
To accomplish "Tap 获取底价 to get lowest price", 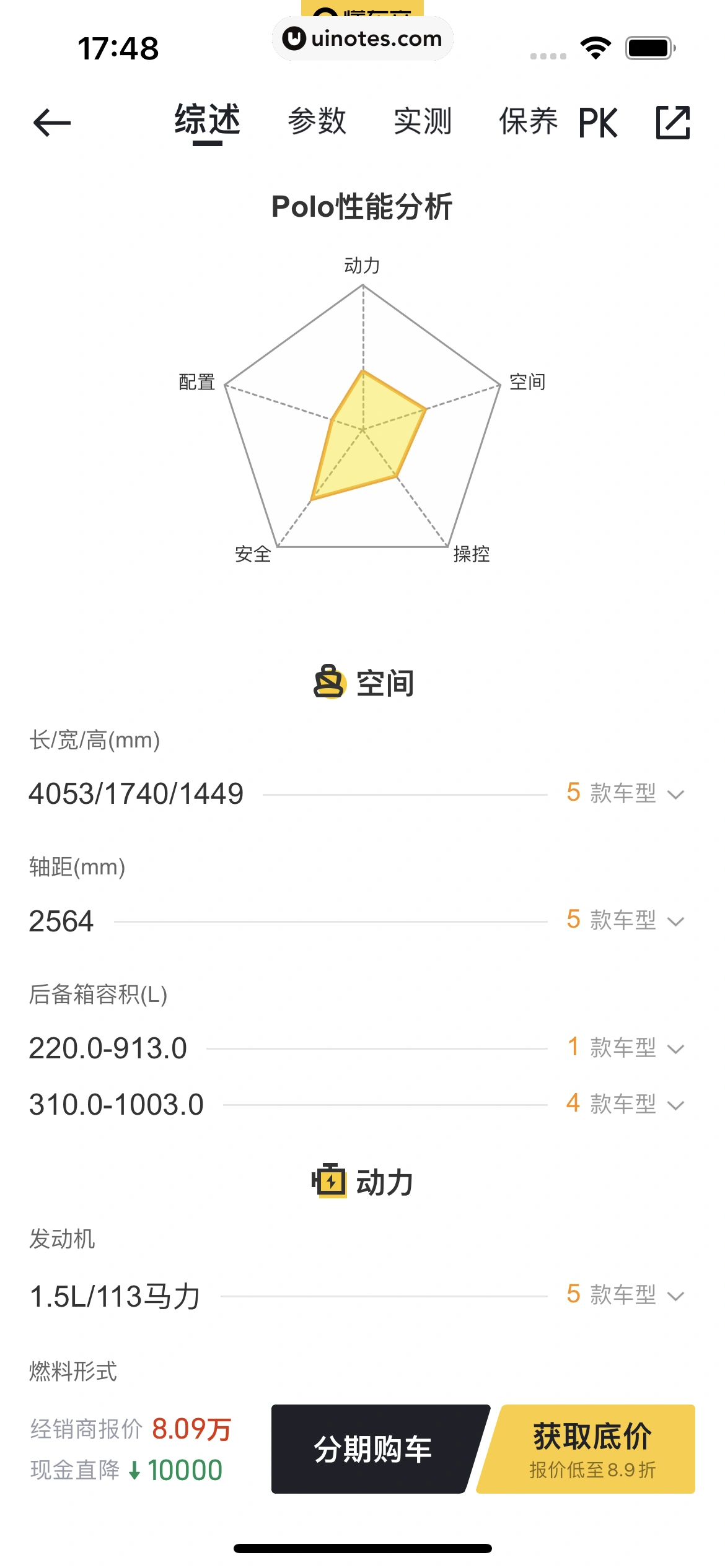I will coord(591,1449).
